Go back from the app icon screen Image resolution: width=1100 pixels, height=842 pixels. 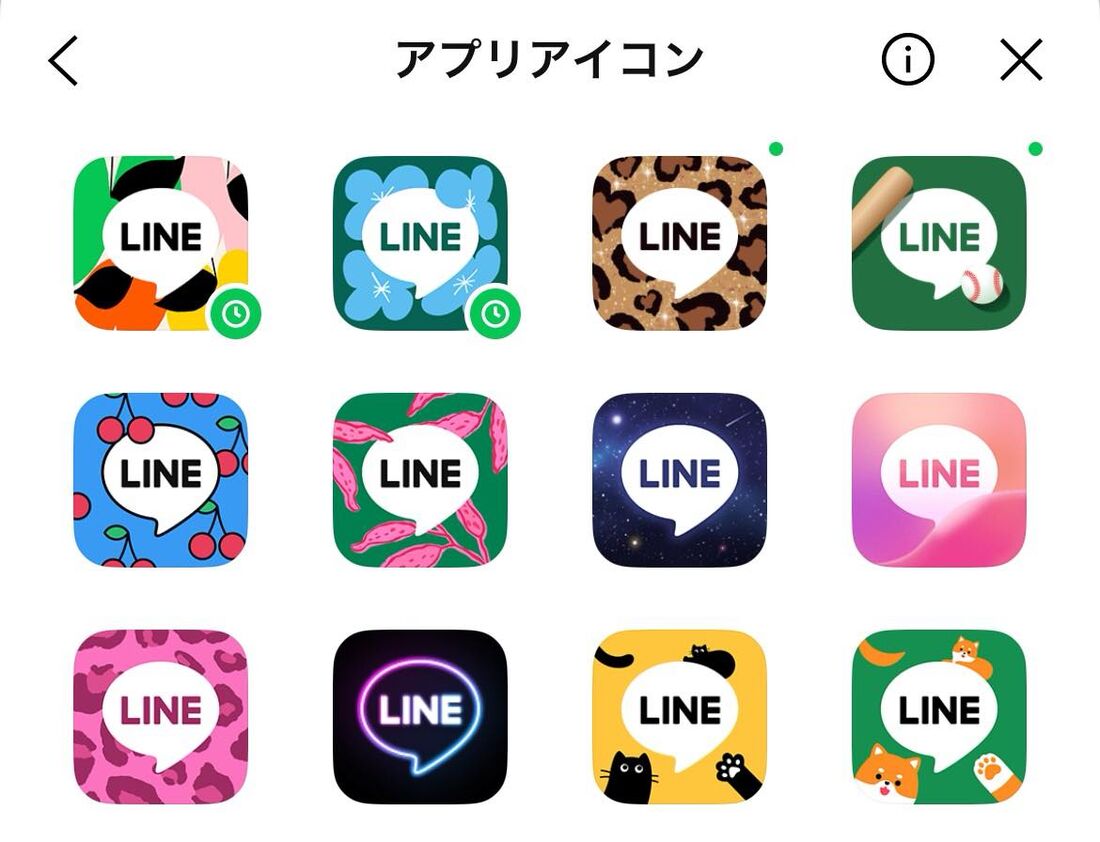pos(63,62)
